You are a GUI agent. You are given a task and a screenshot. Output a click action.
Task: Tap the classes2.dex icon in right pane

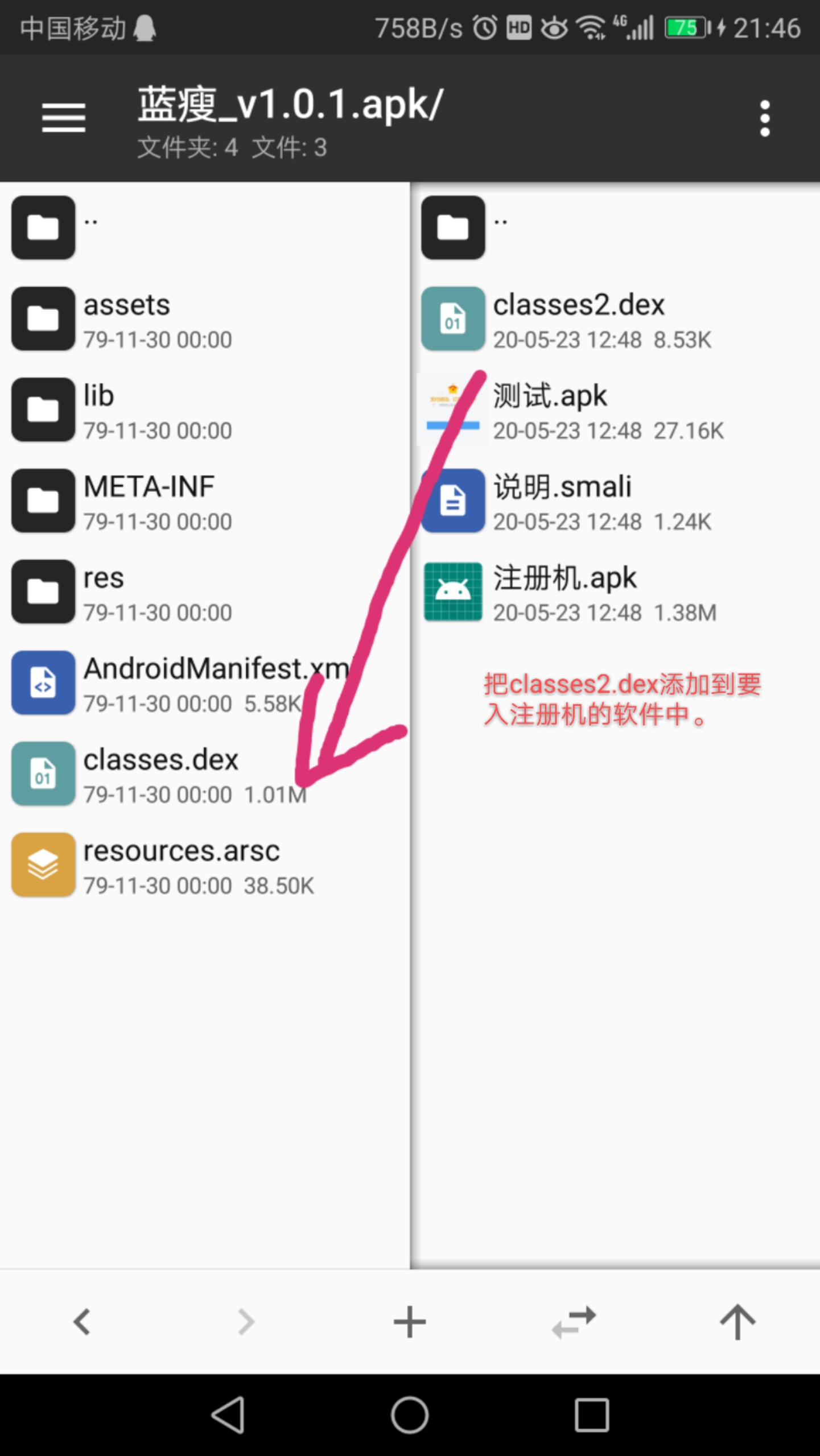pyautogui.click(x=453, y=318)
